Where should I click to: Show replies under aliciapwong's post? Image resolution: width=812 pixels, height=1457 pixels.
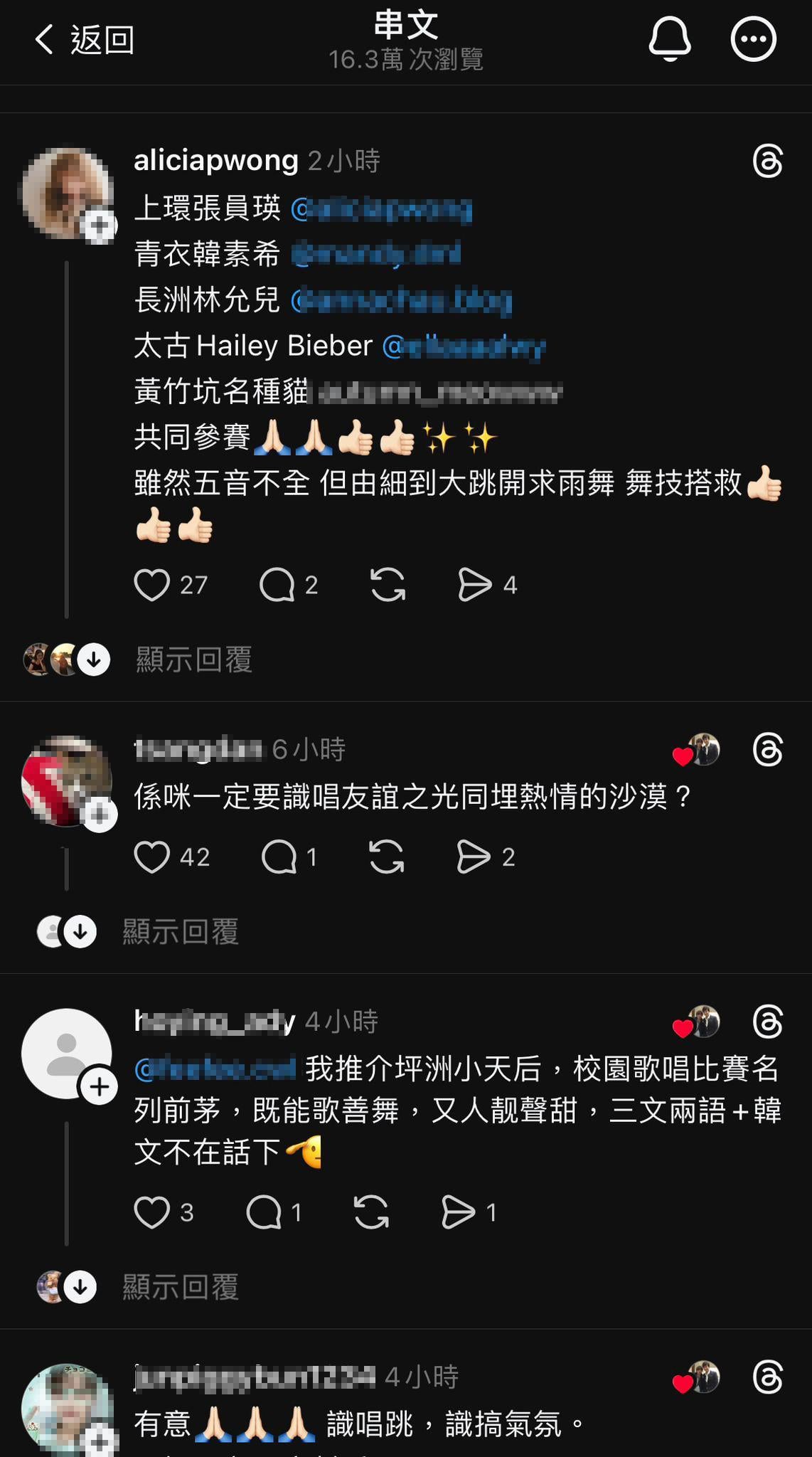(193, 659)
